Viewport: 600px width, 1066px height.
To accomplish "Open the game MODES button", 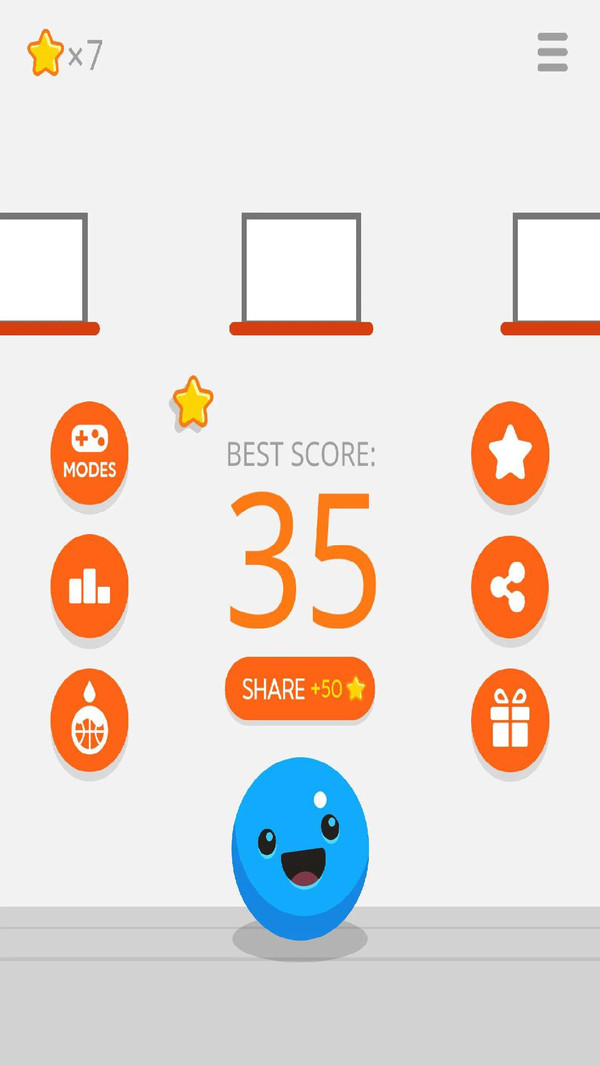I will pyautogui.click(x=90, y=453).
